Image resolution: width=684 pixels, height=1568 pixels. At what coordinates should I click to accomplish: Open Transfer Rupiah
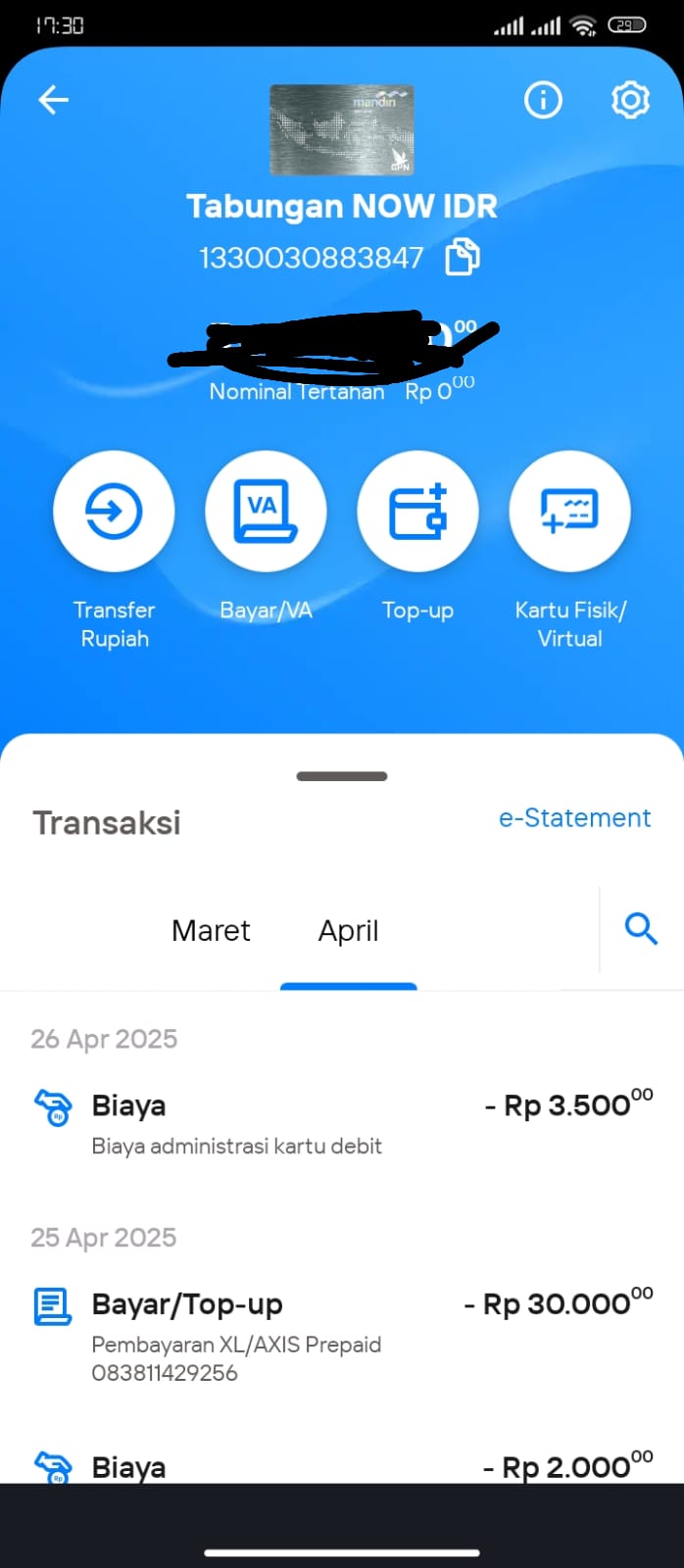(x=114, y=511)
